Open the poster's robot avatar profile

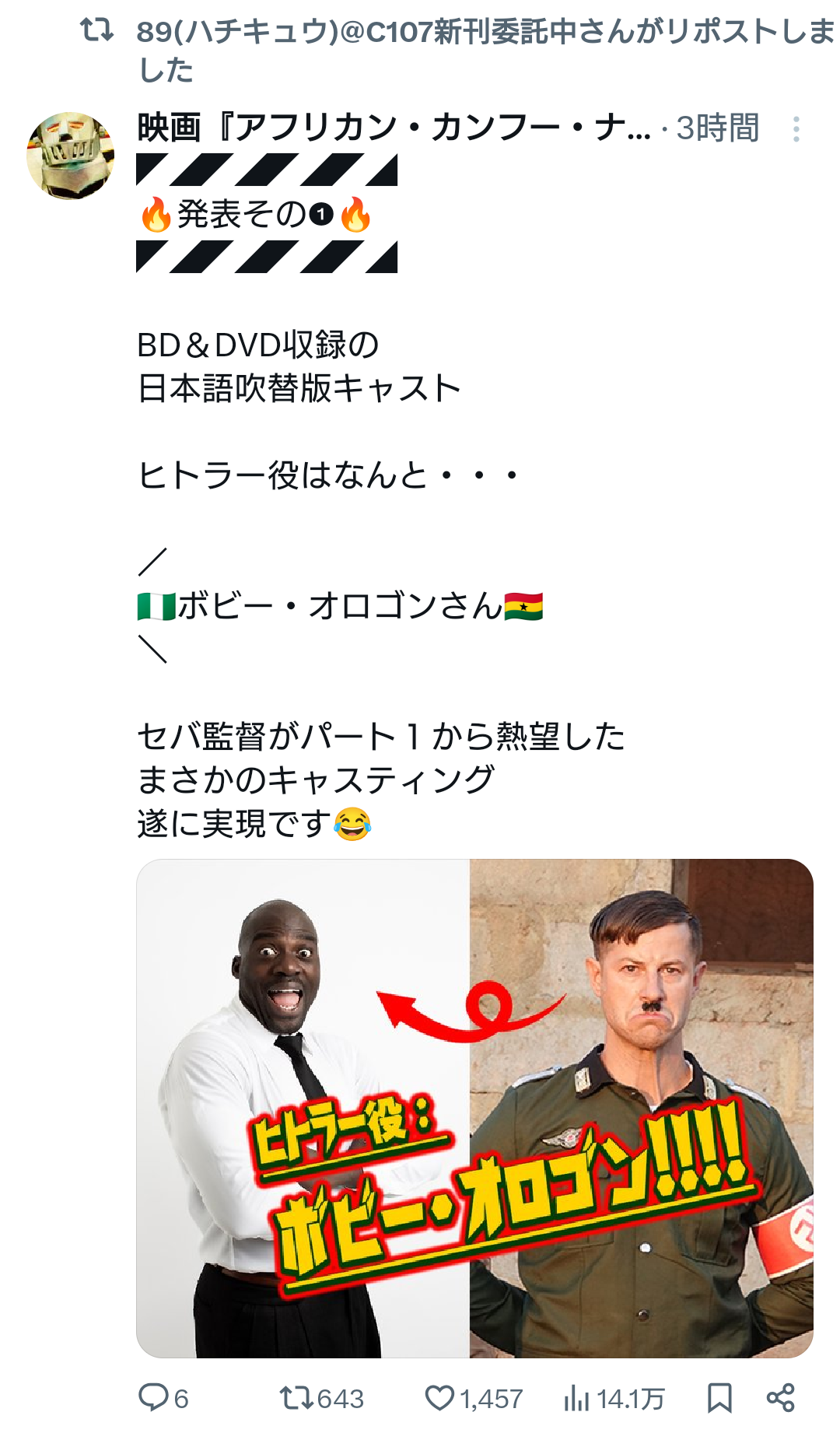point(71,156)
